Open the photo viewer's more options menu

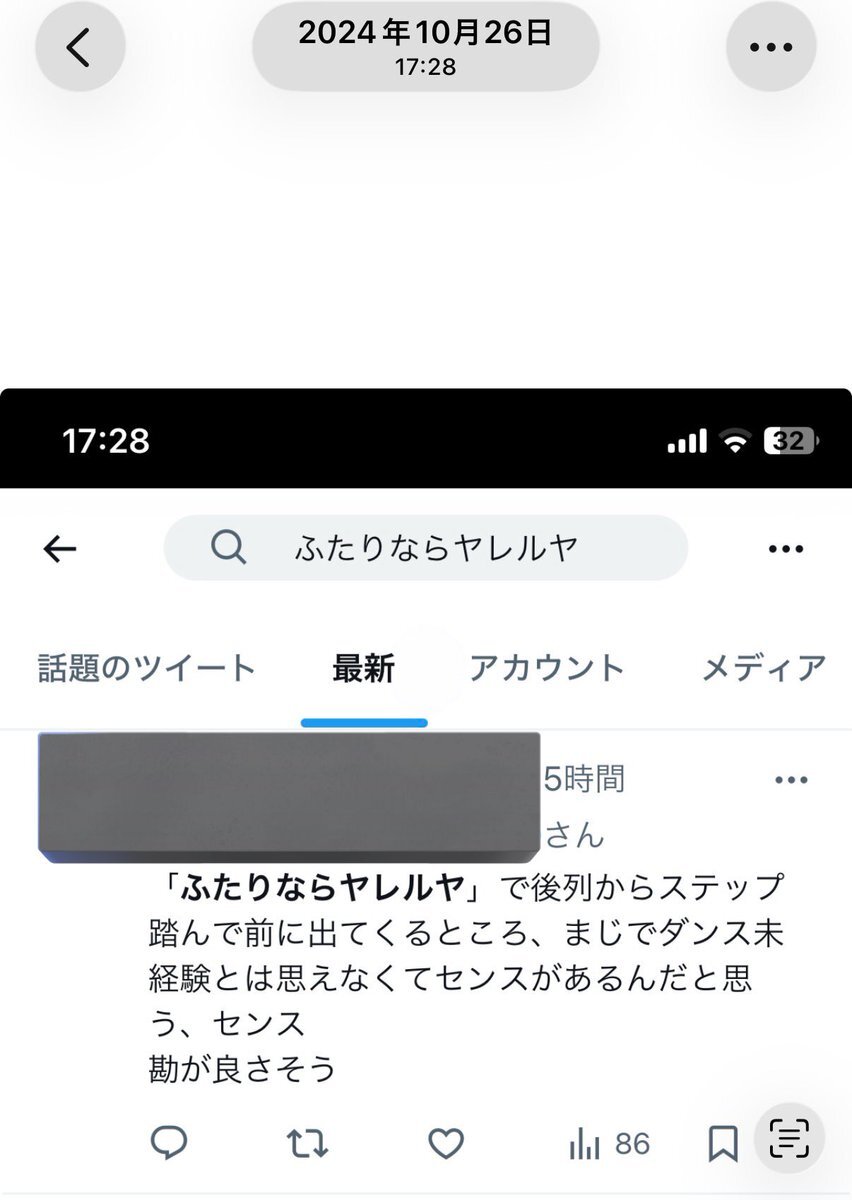coord(770,48)
